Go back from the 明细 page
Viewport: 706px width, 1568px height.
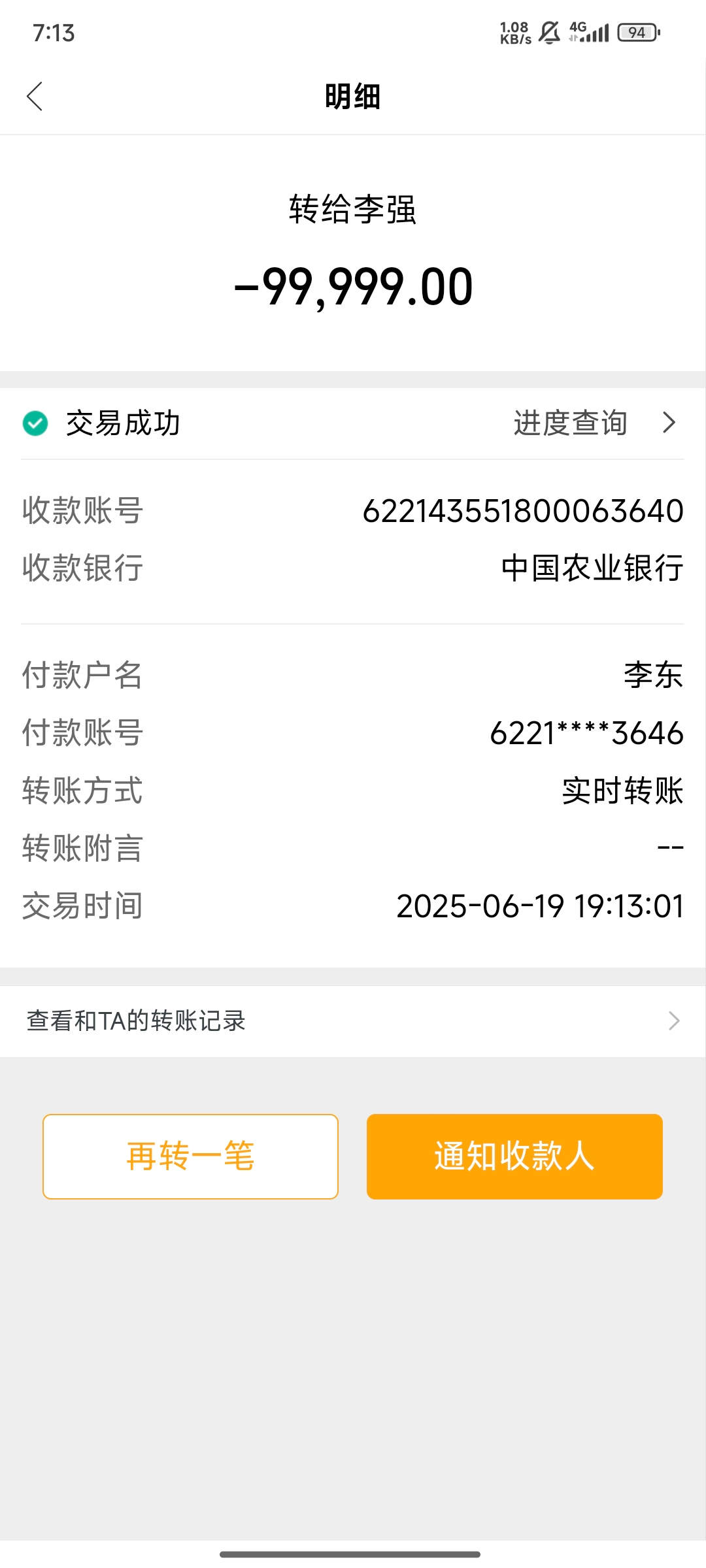pos(35,97)
